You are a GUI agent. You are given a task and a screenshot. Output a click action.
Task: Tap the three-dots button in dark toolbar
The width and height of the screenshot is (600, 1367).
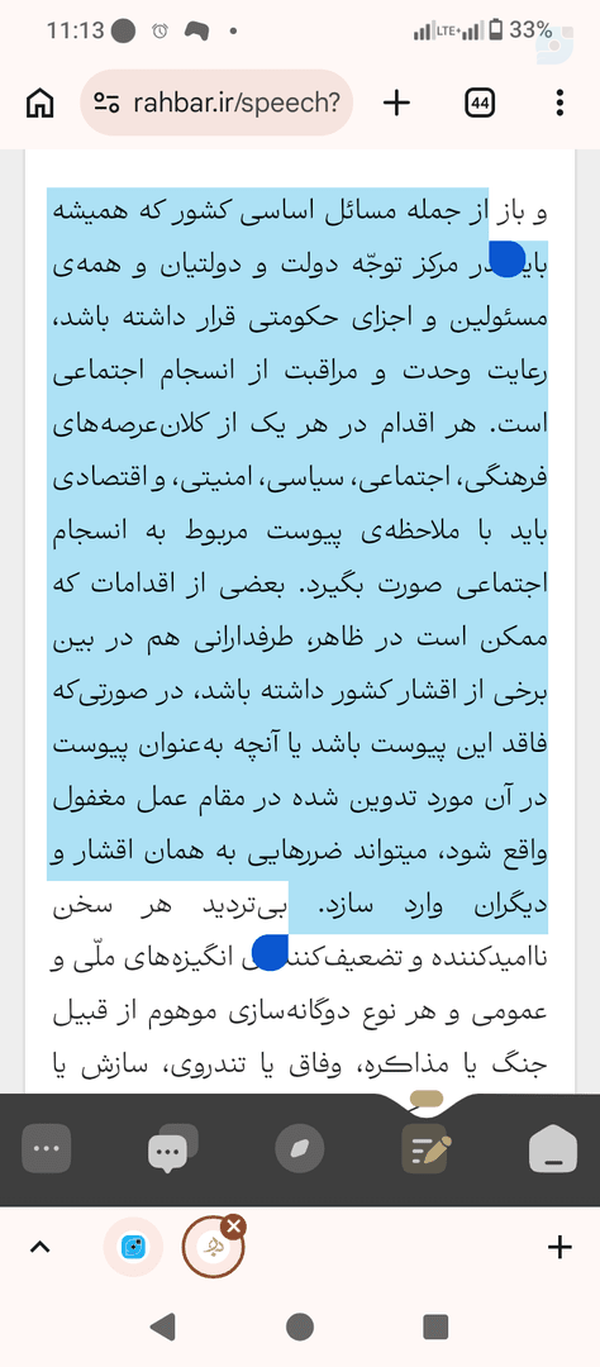click(x=47, y=1149)
